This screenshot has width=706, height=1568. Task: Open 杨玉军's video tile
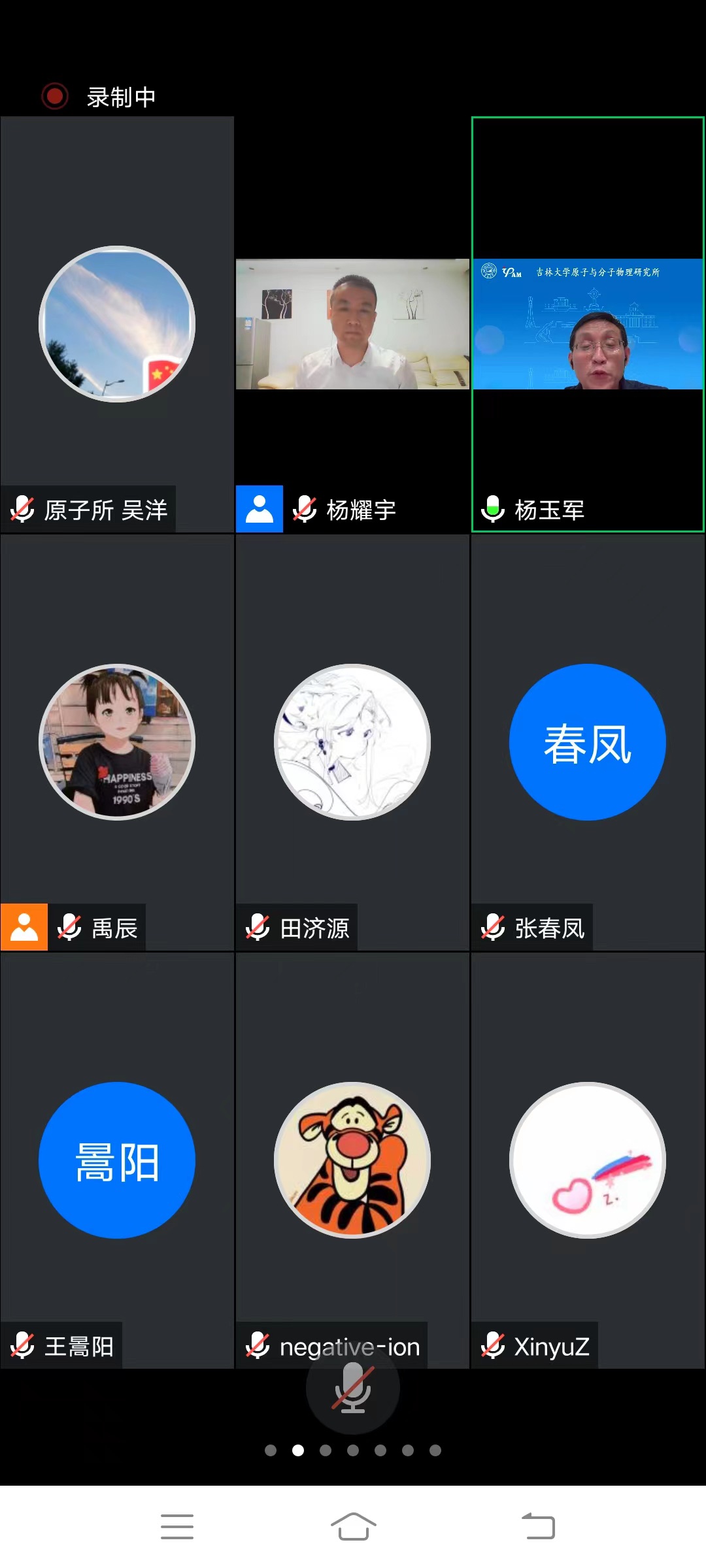587,325
